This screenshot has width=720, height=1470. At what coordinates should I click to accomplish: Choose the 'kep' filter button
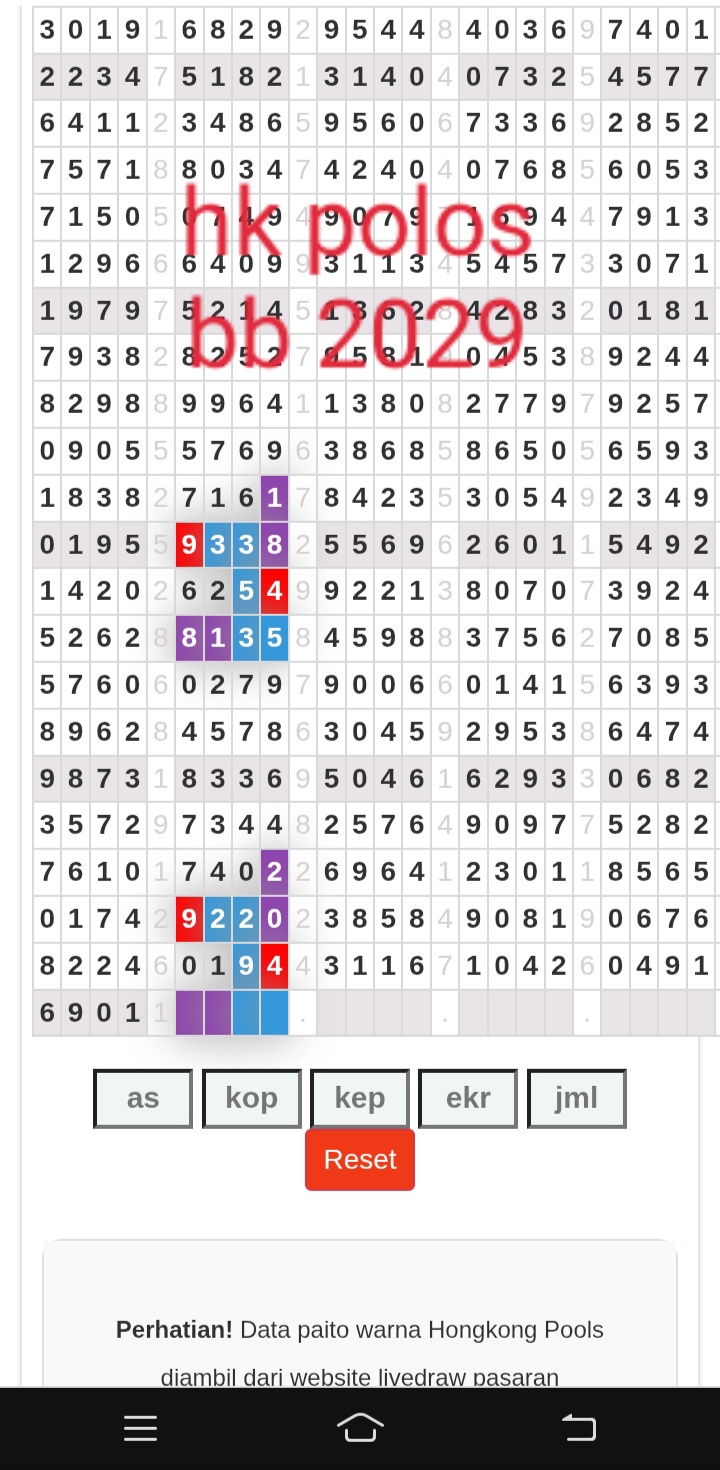tap(360, 1098)
